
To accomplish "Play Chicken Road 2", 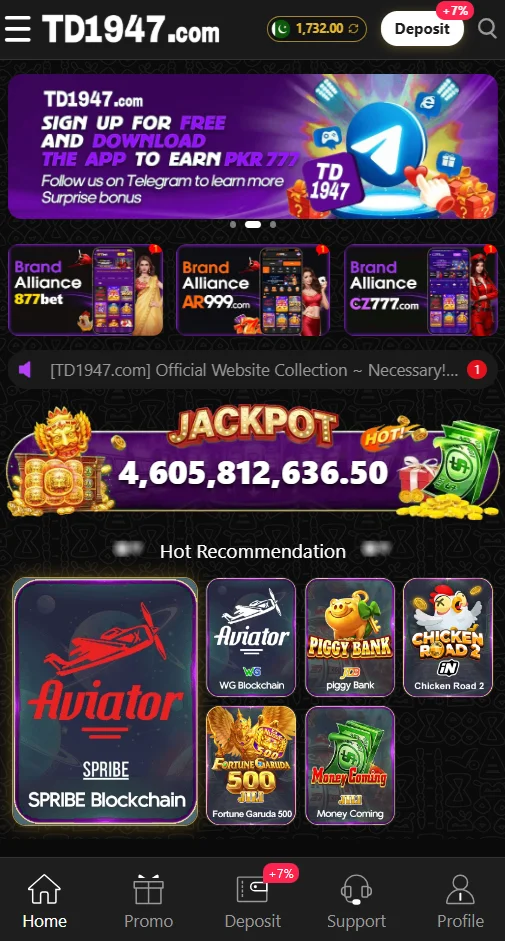I will coord(448,637).
